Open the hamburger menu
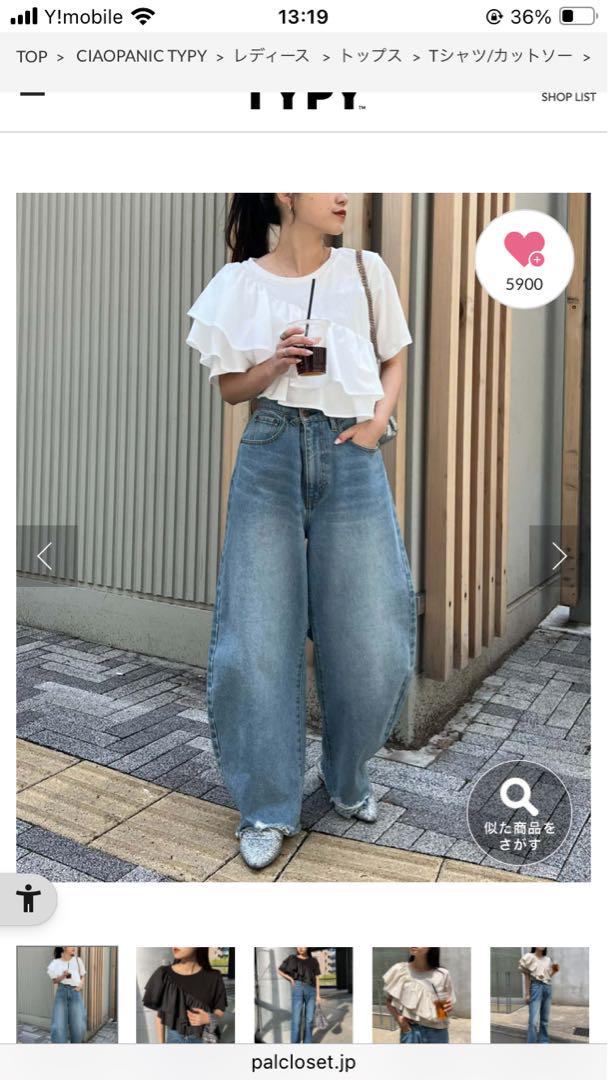This screenshot has width=608, height=1080. point(32,94)
